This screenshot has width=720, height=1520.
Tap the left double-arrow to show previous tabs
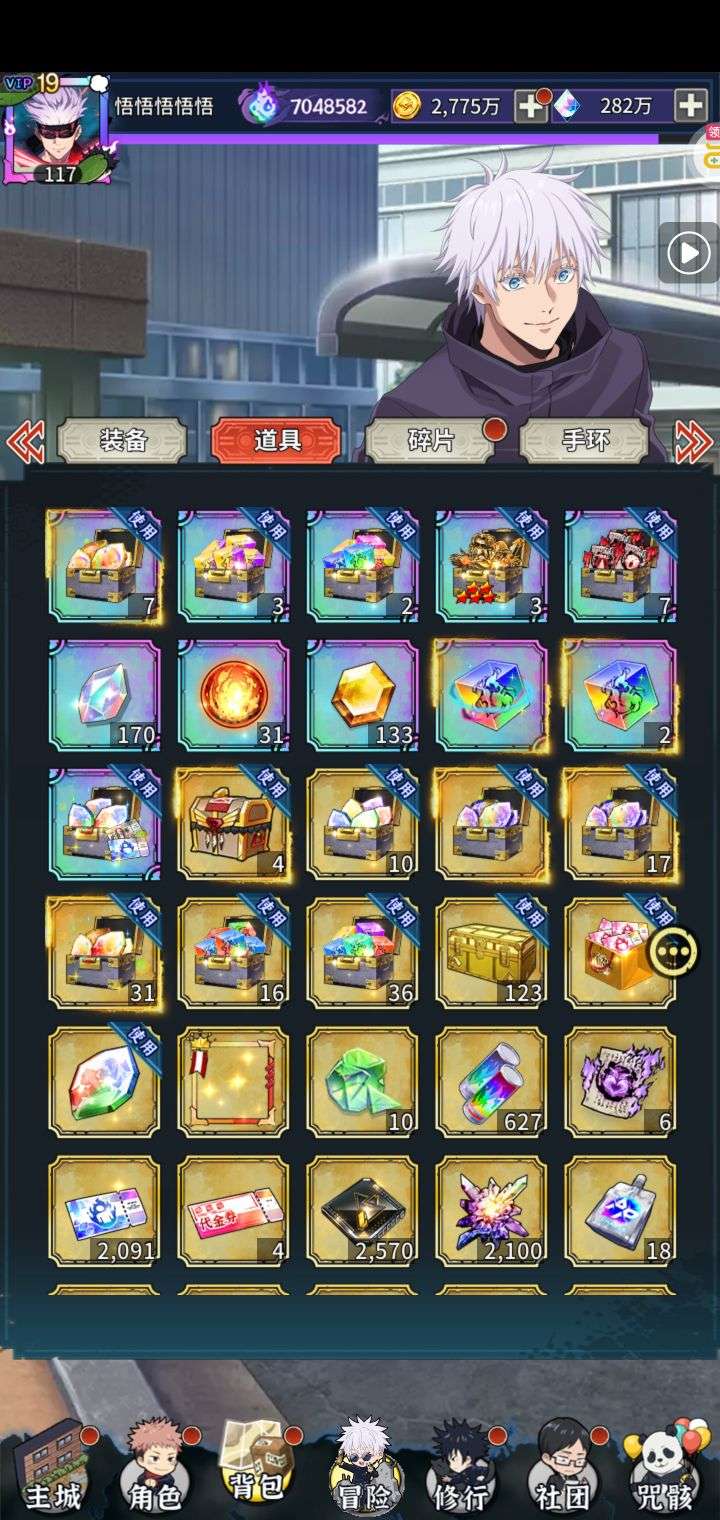pos(25,441)
